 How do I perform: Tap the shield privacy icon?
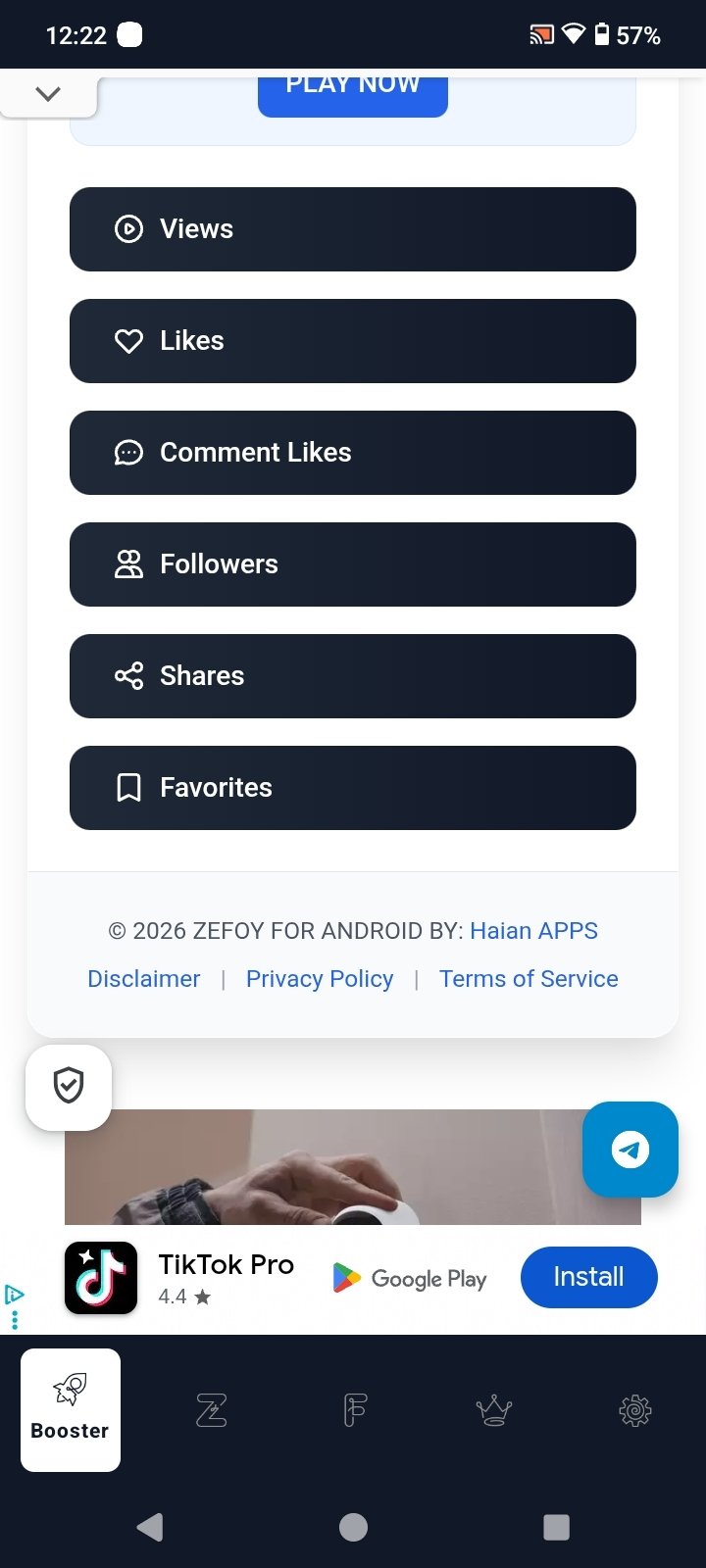69,1087
